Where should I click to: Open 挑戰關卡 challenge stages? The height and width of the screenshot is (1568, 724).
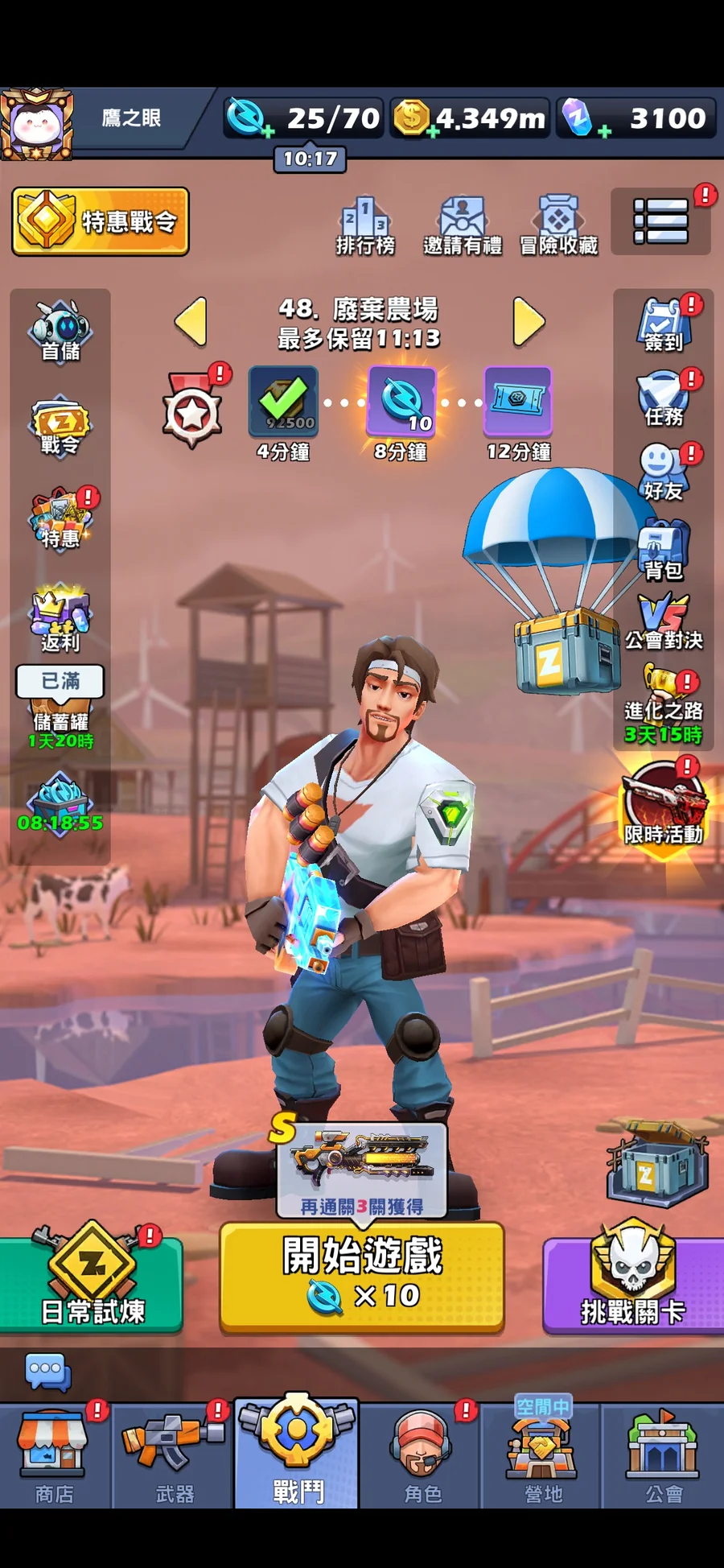pos(633,1280)
